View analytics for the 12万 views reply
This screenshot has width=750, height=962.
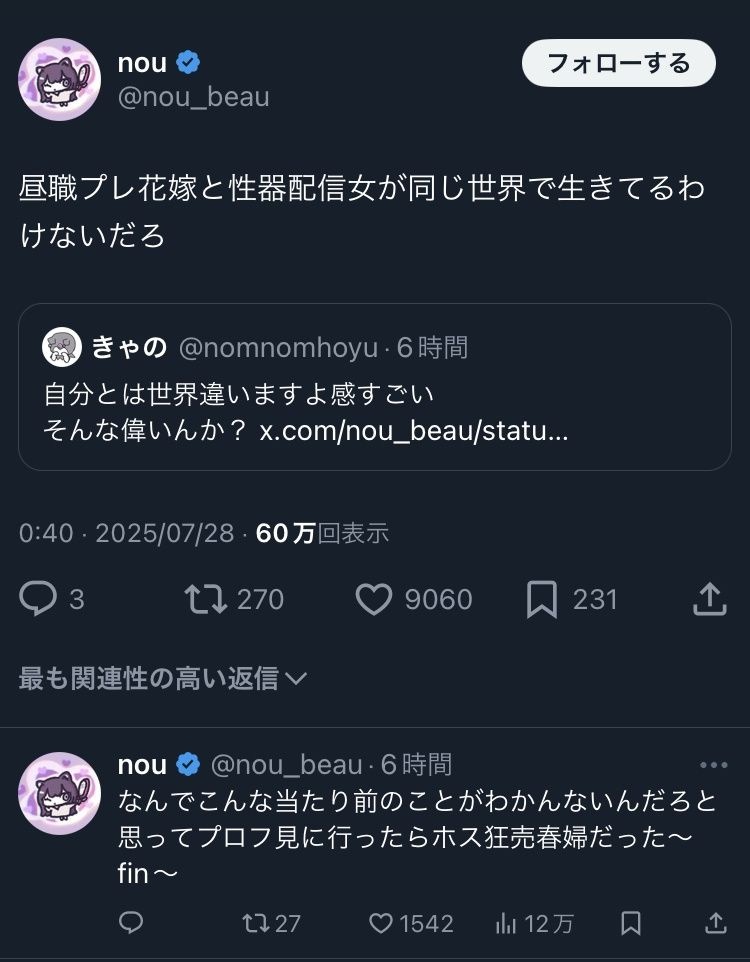click(508, 923)
